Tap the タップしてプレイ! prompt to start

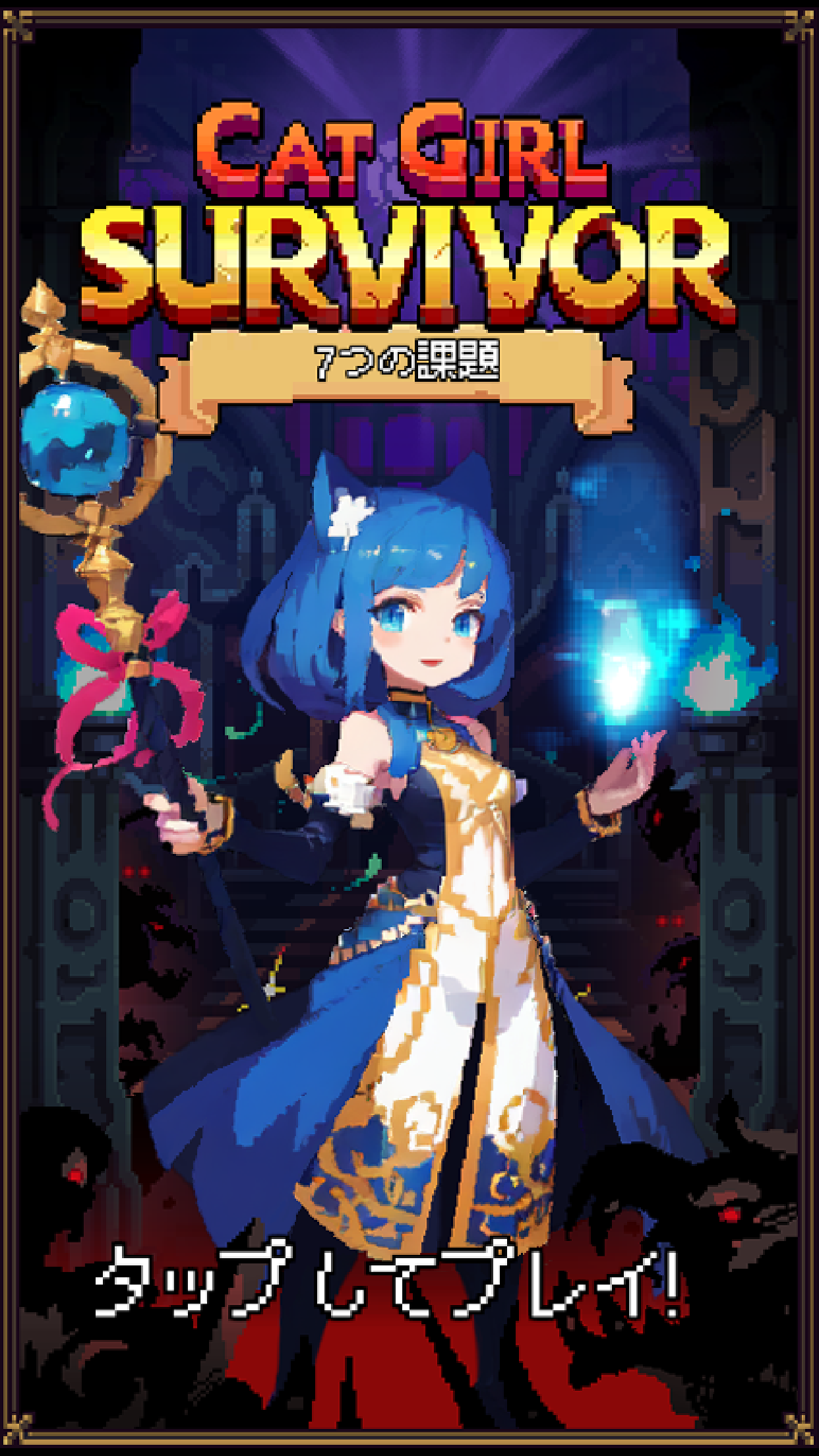[388, 1283]
